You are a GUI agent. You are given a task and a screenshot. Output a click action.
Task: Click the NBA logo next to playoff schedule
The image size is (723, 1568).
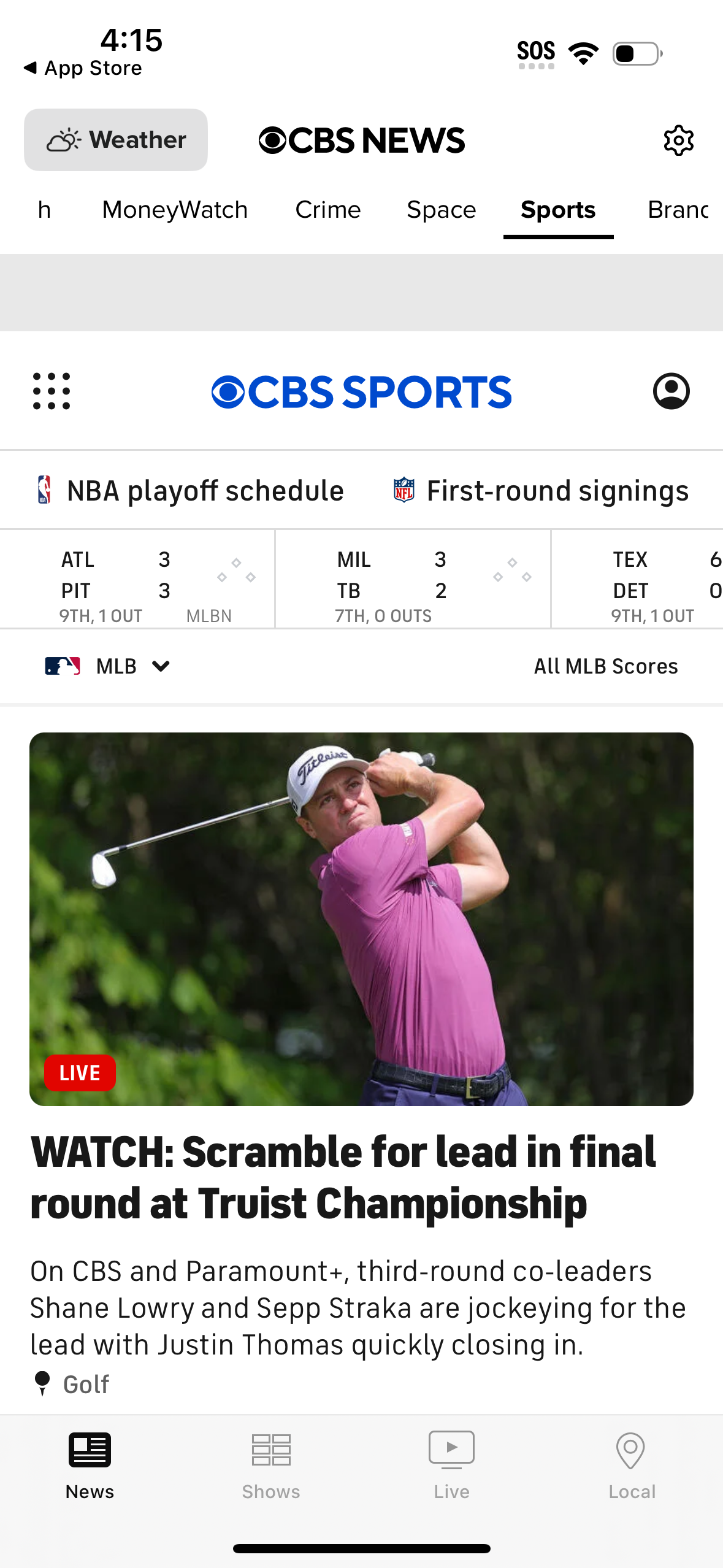pos(44,490)
